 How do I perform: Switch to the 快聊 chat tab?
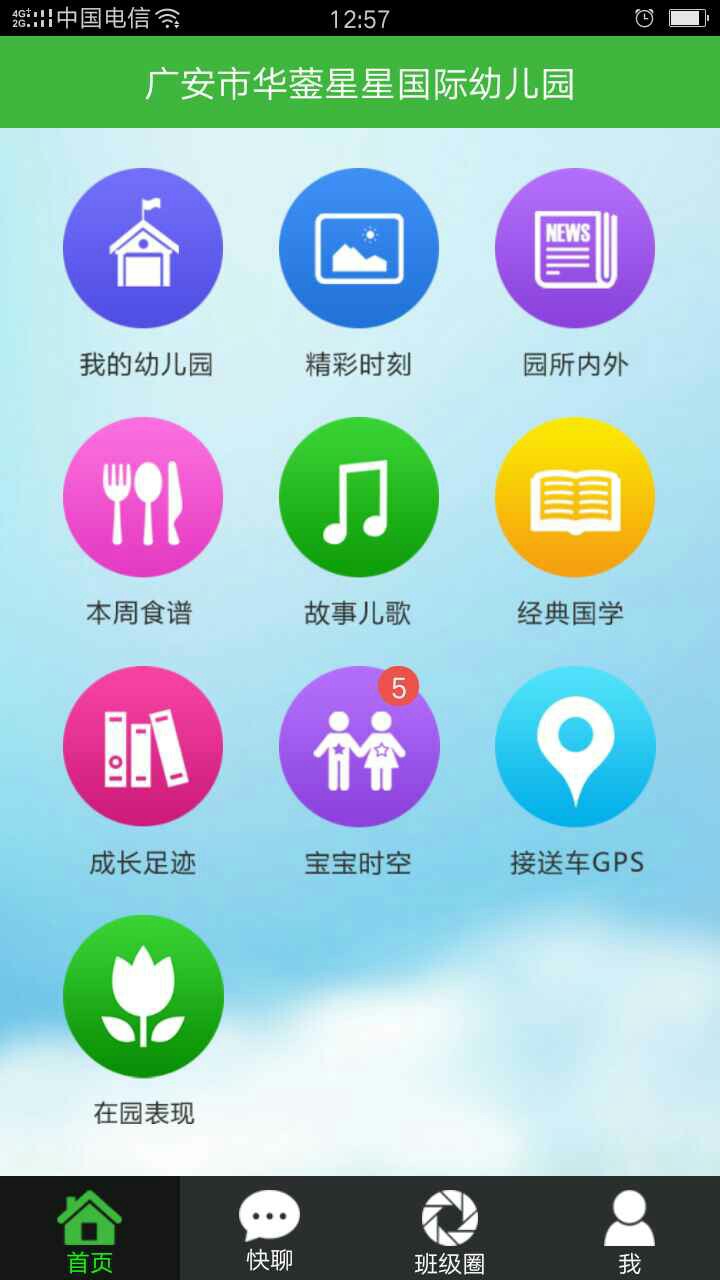click(x=270, y=1228)
